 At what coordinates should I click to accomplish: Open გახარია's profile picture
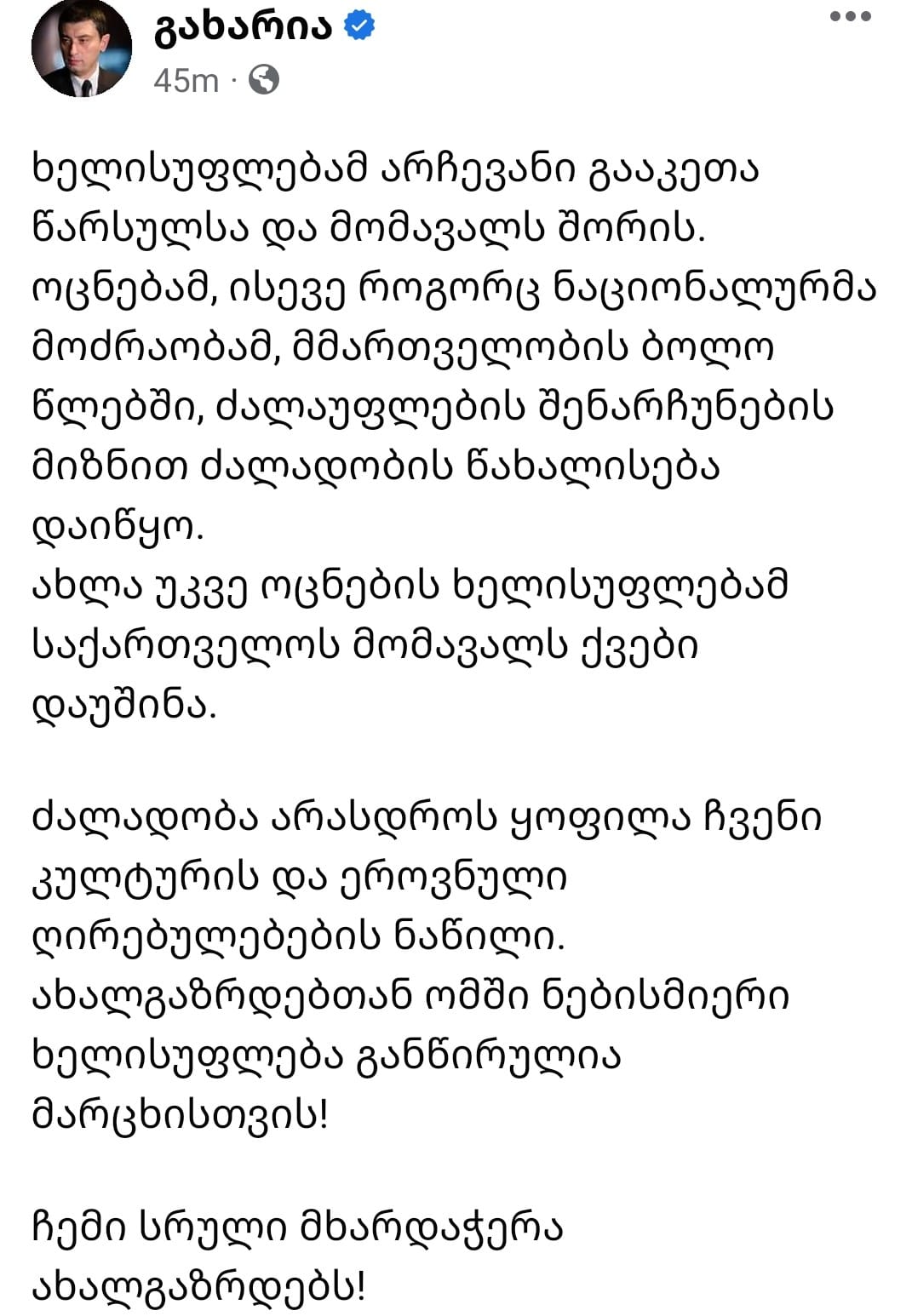pyautogui.click(x=81, y=48)
